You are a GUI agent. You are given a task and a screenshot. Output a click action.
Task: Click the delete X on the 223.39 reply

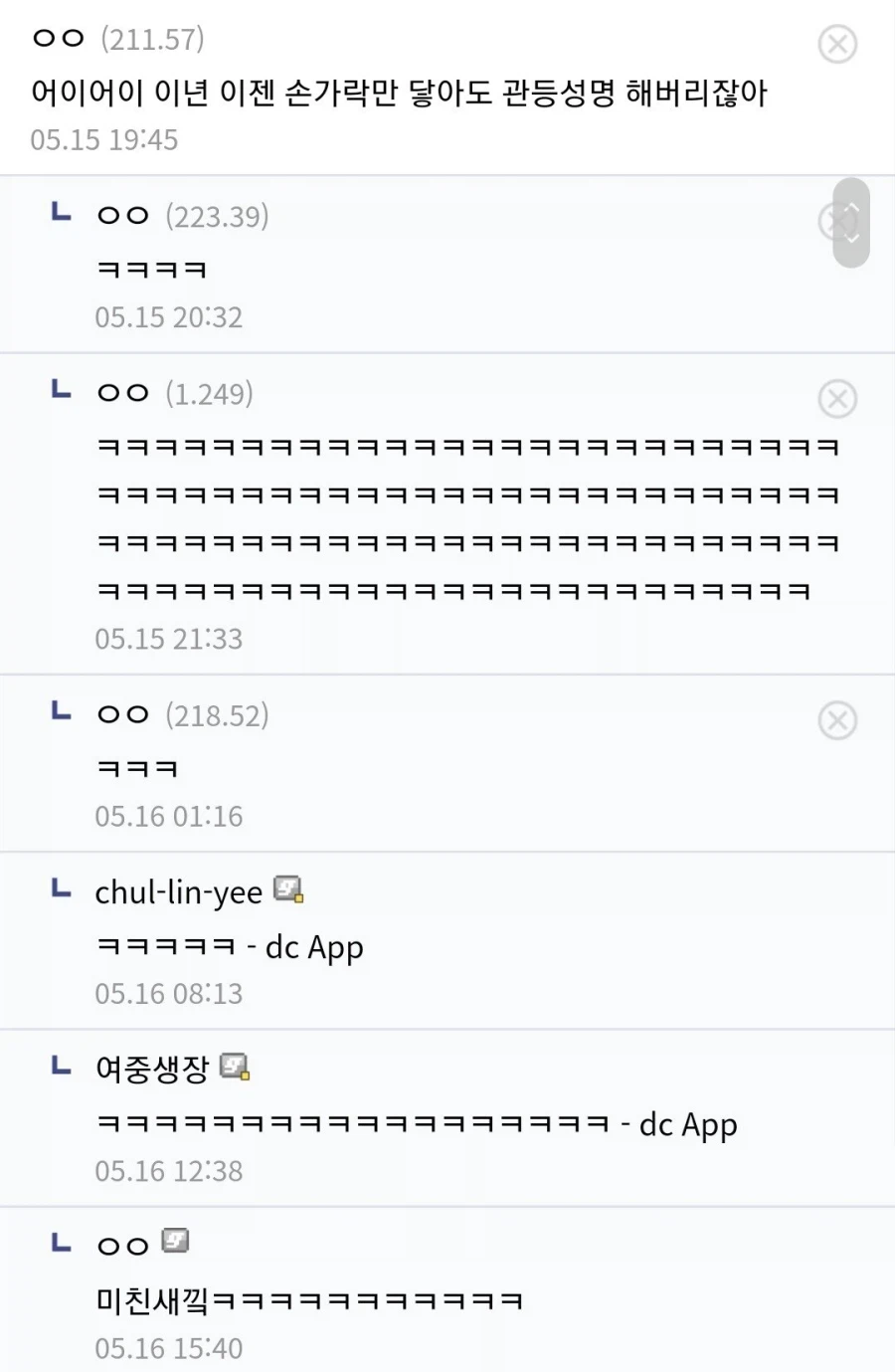click(838, 222)
